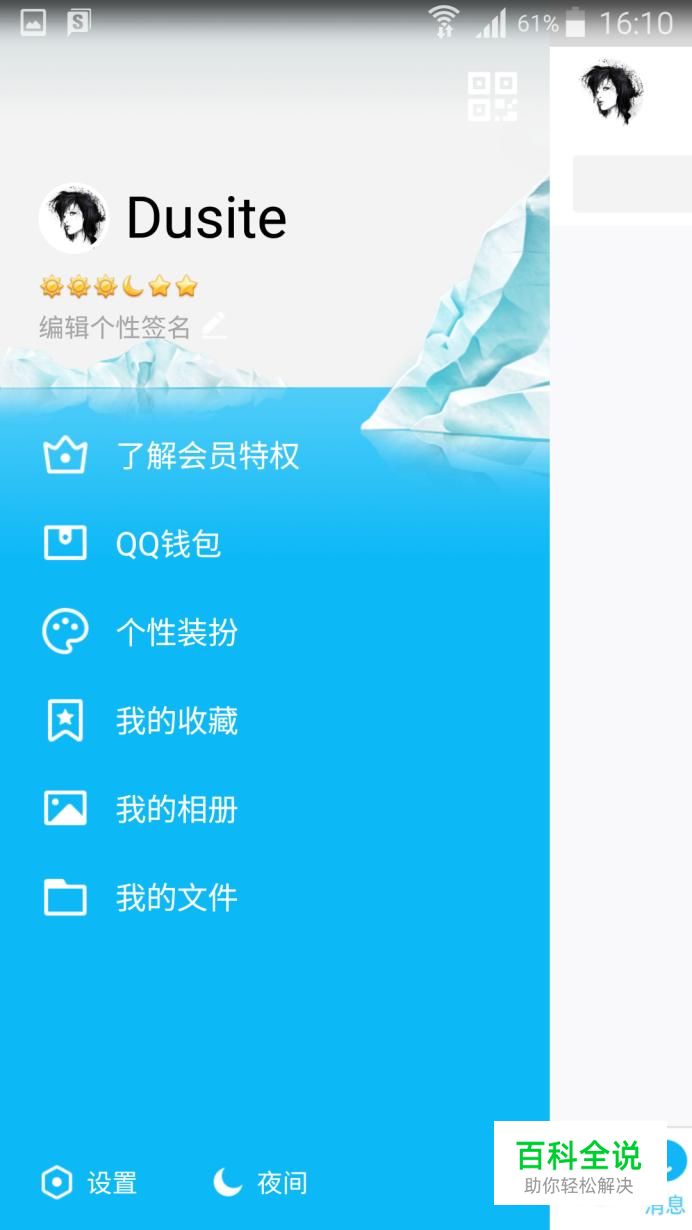This screenshot has height=1230, width=692.
Task: Toggle 夜间 night mode
Action: click(x=261, y=1183)
